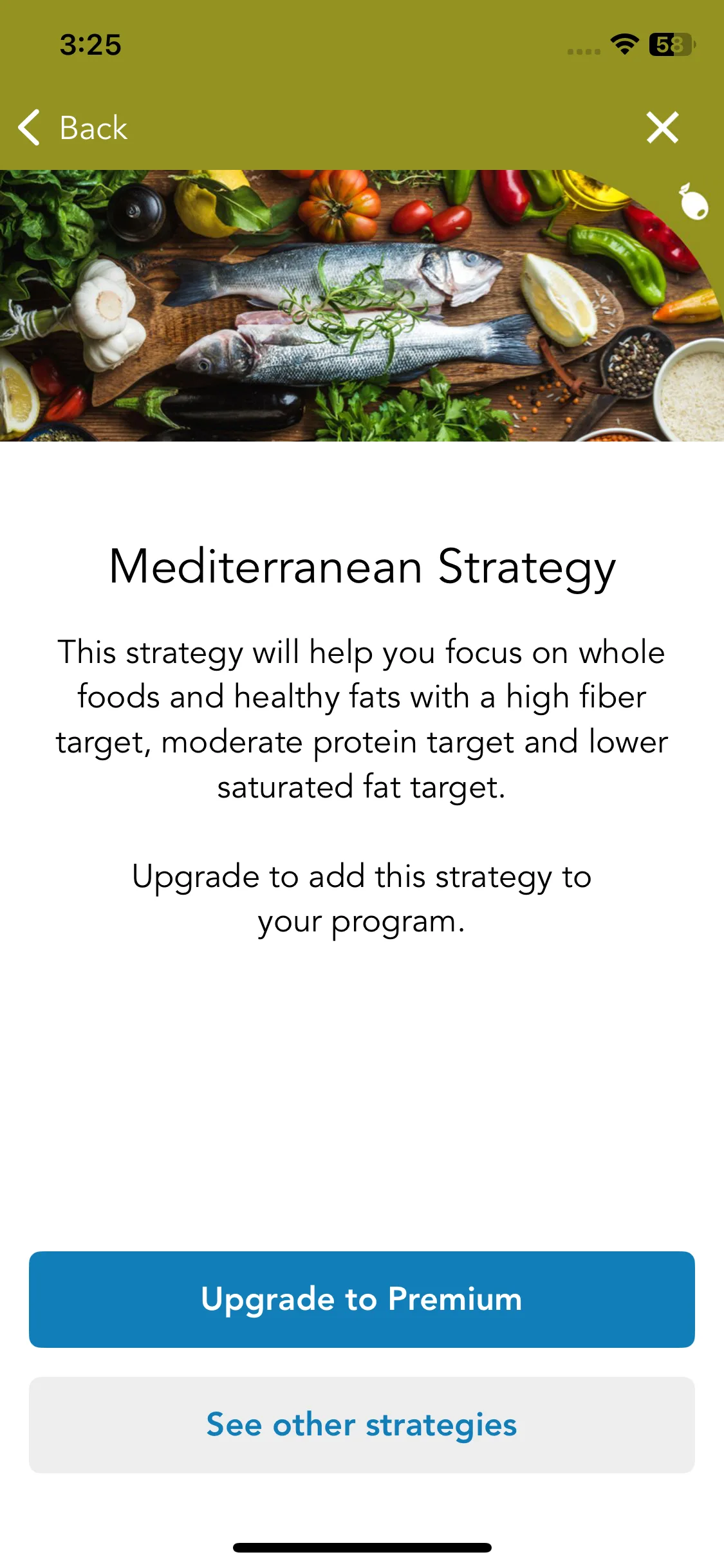
Task: Go back to the previous screen
Action: click(x=72, y=127)
